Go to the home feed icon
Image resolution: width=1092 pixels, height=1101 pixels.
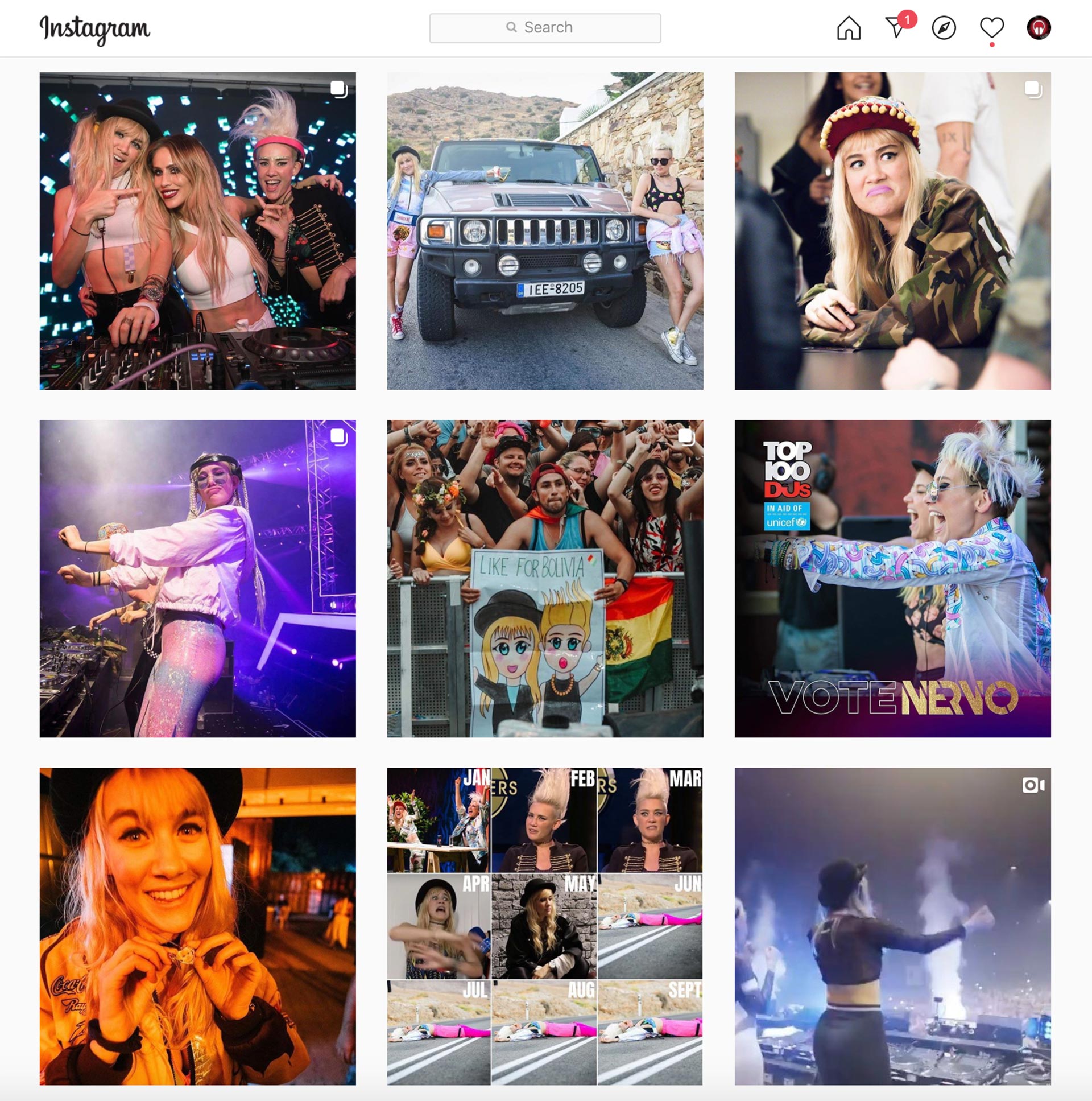(848, 28)
